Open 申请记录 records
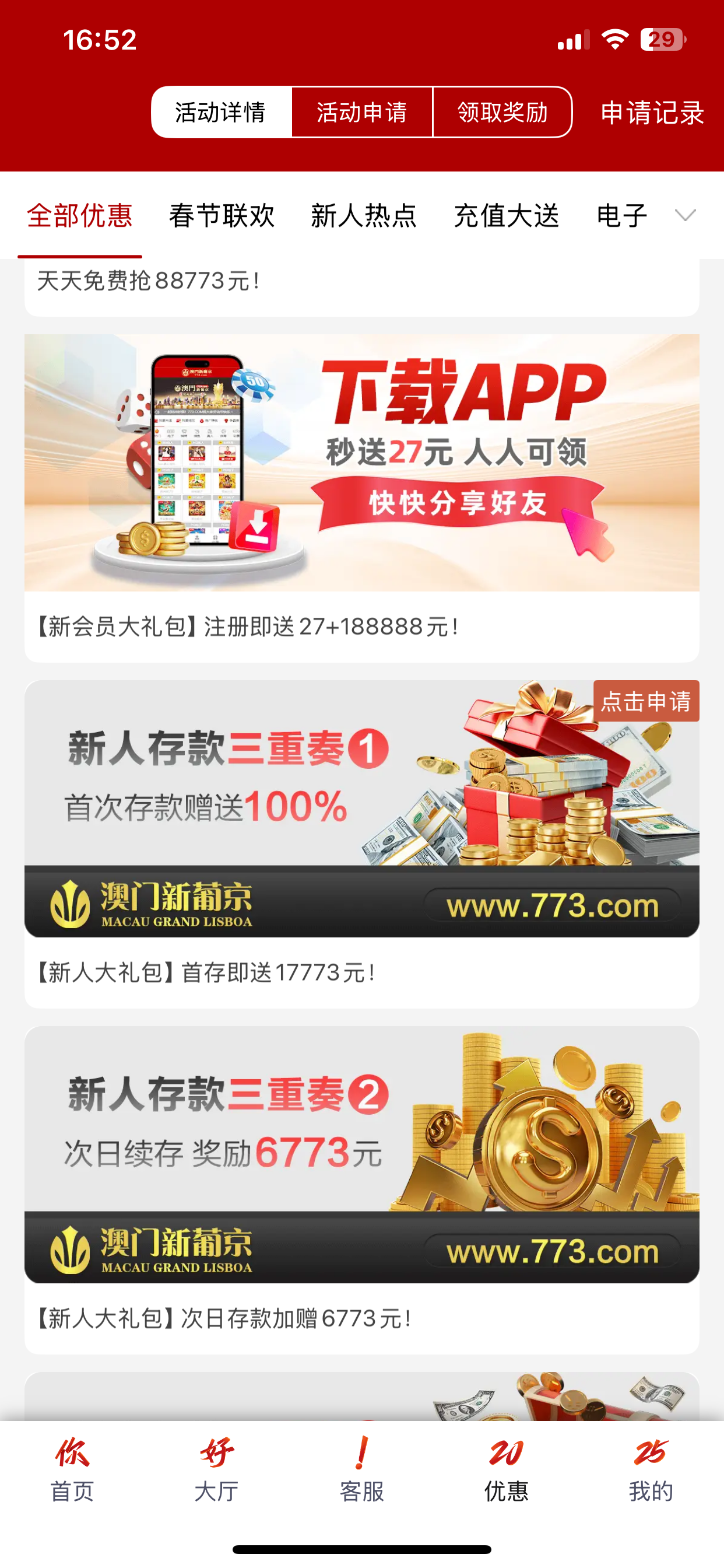This screenshot has height=1568, width=724. [652, 113]
